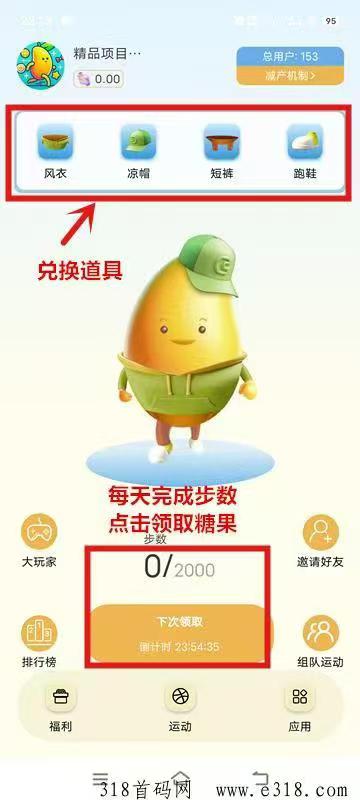This screenshot has height=800, width=360.
Task: Open the 排行榜 leaderboard
Action: point(39,642)
